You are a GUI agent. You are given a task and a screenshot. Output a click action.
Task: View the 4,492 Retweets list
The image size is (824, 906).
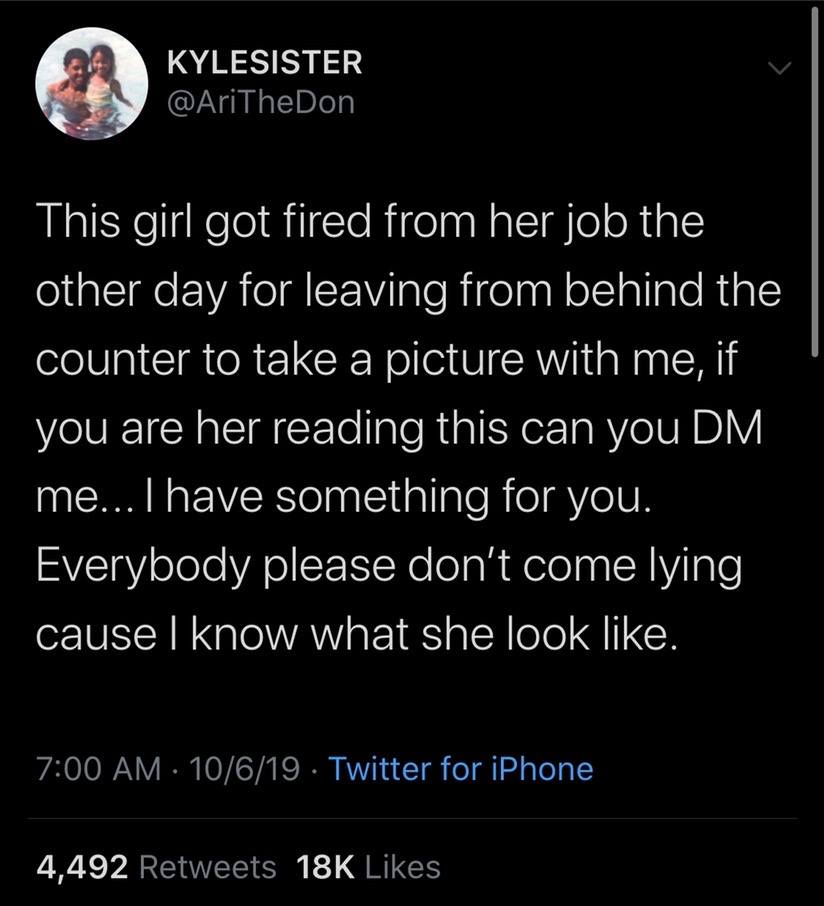(156, 867)
